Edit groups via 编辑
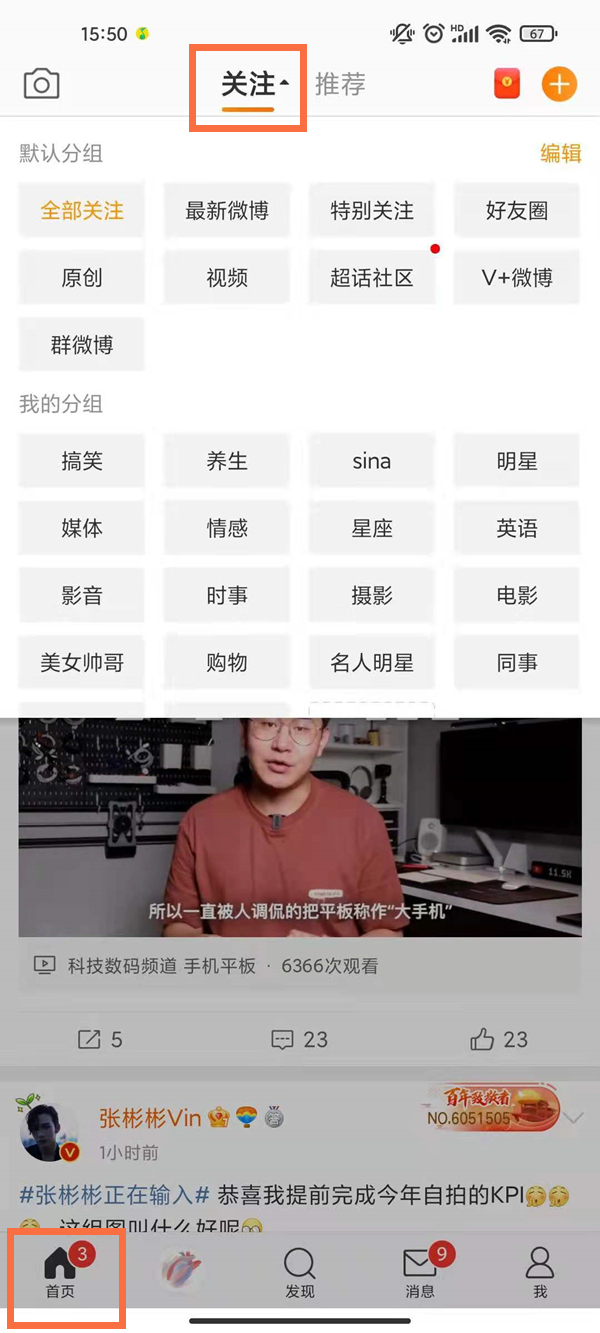Image resolution: width=600 pixels, height=1333 pixels. (x=560, y=153)
